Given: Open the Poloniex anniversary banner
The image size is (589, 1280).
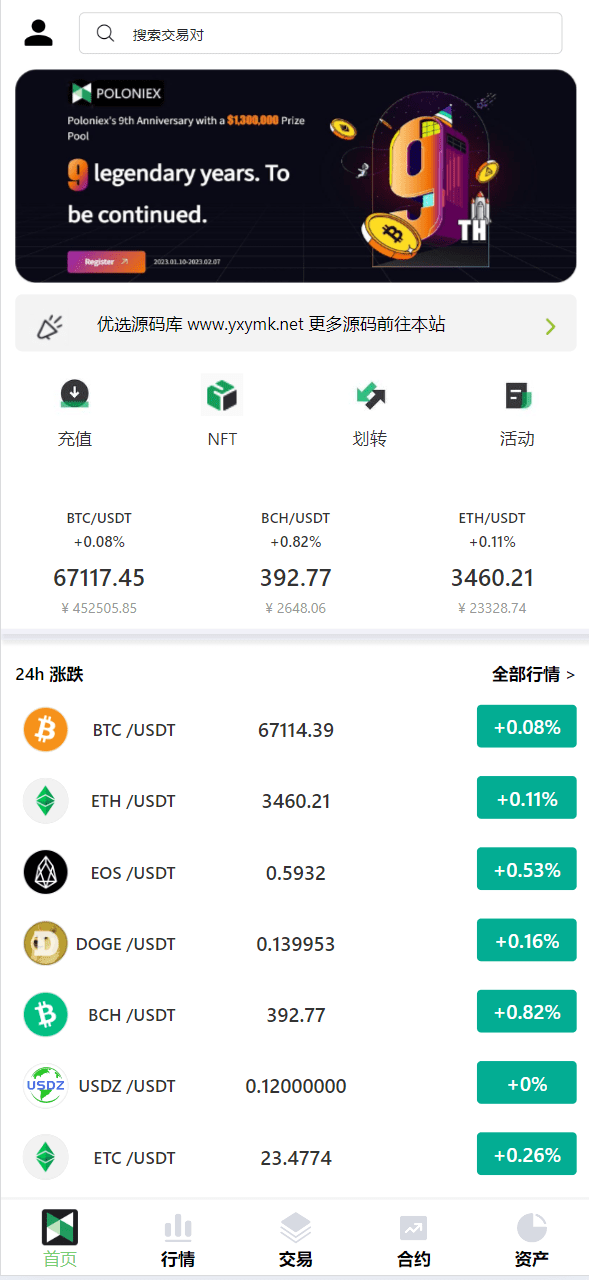Looking at the screenshot, I should 296,176.
